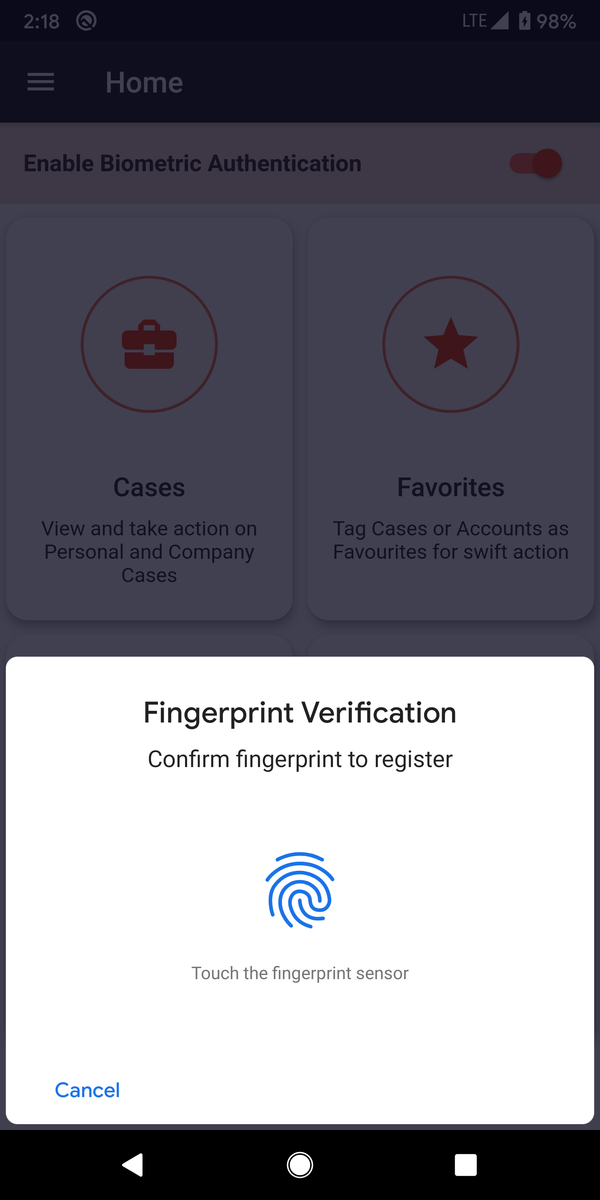Open the Cases card
600x1200 pixels.
[149, 419]
